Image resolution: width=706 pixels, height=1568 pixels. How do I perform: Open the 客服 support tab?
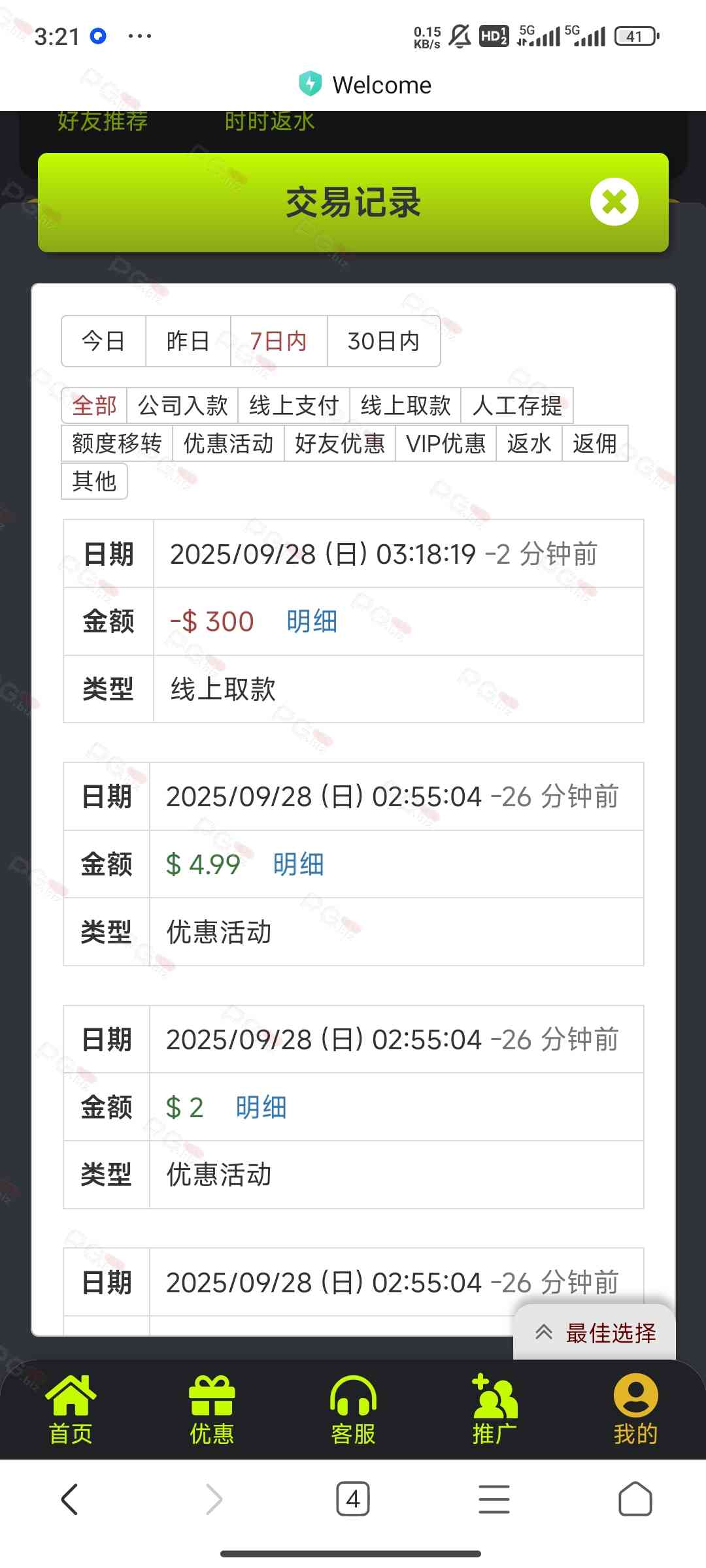353,1409
